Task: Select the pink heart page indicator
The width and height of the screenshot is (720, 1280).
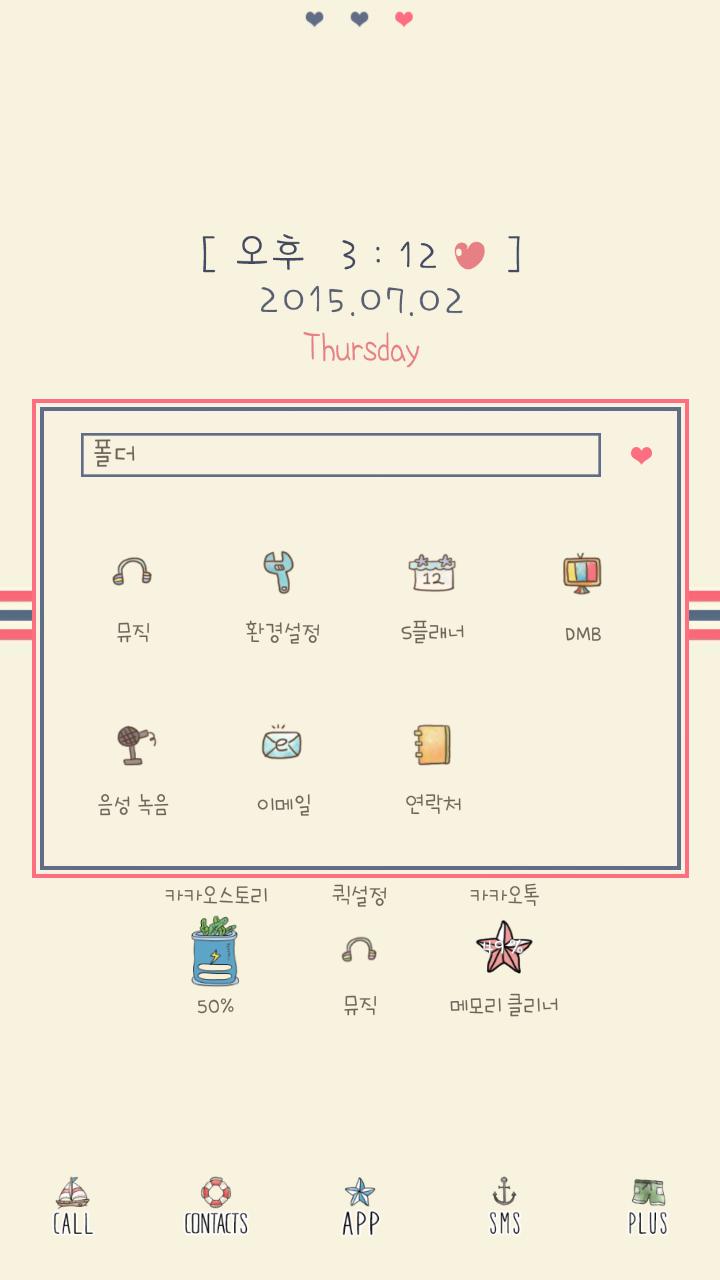Action: pos(405,18)
